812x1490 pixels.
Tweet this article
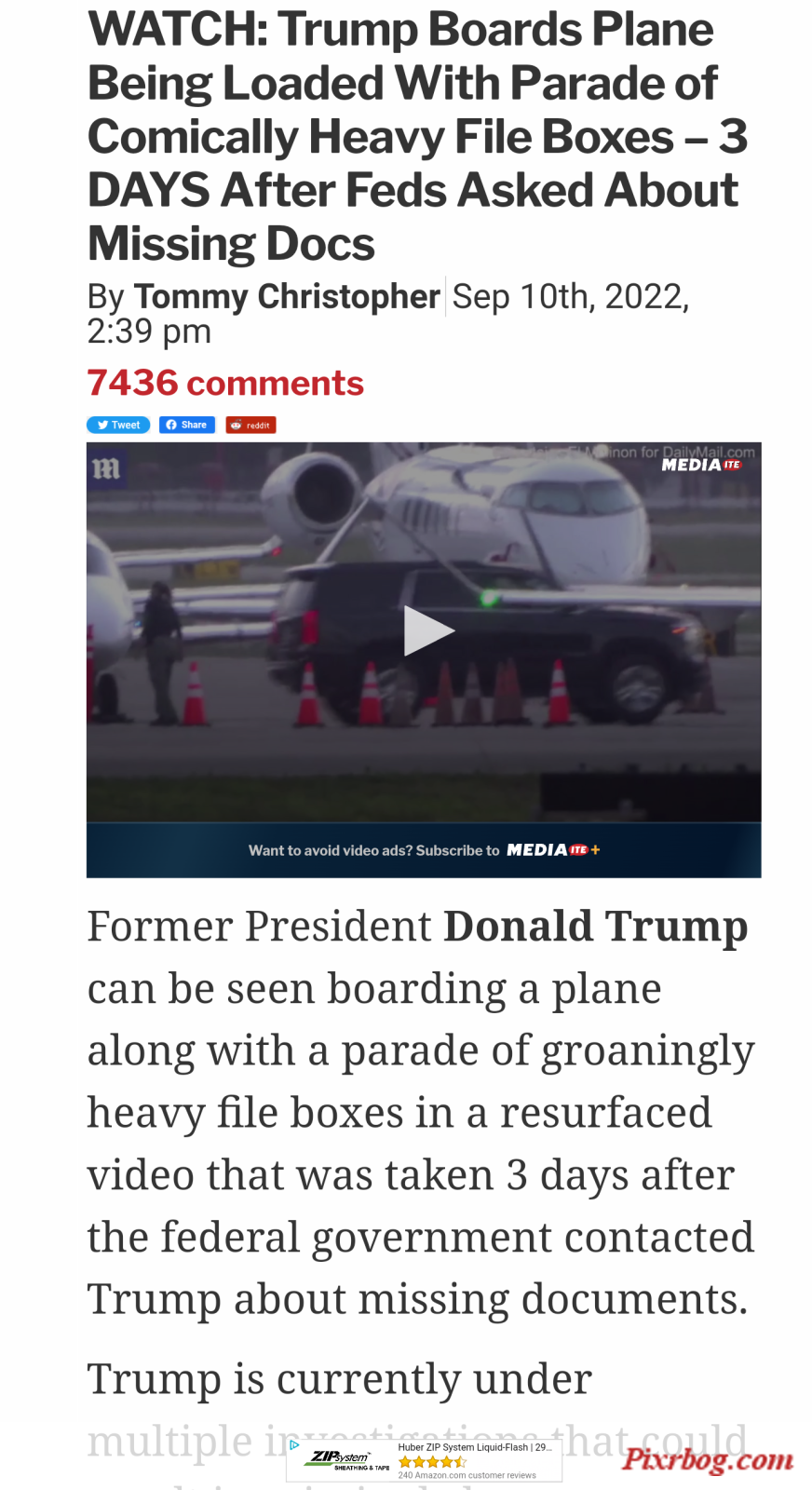coord(118,425)
